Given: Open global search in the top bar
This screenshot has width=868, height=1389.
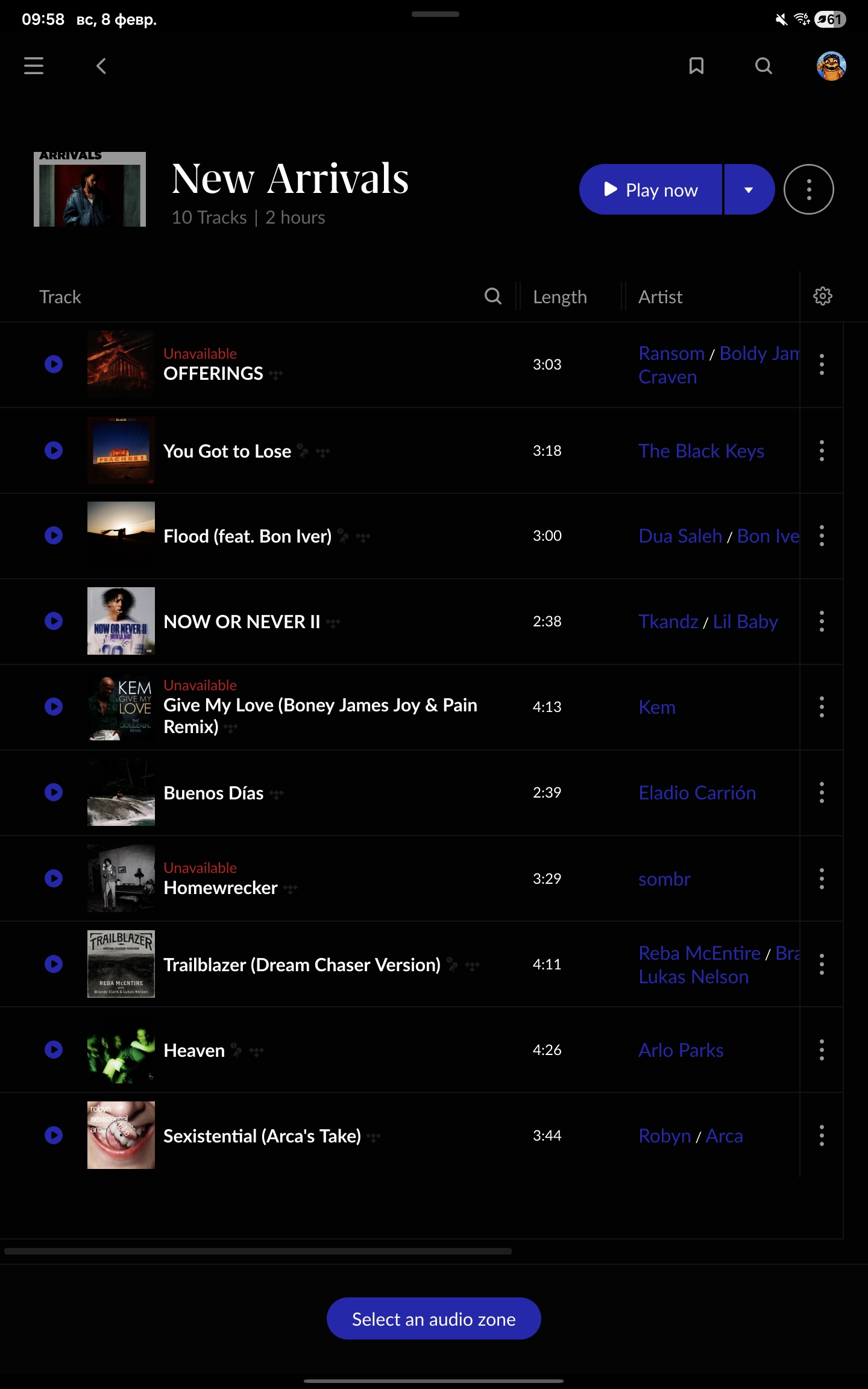Looking at the screenshot, I should [x=763, y=66].
